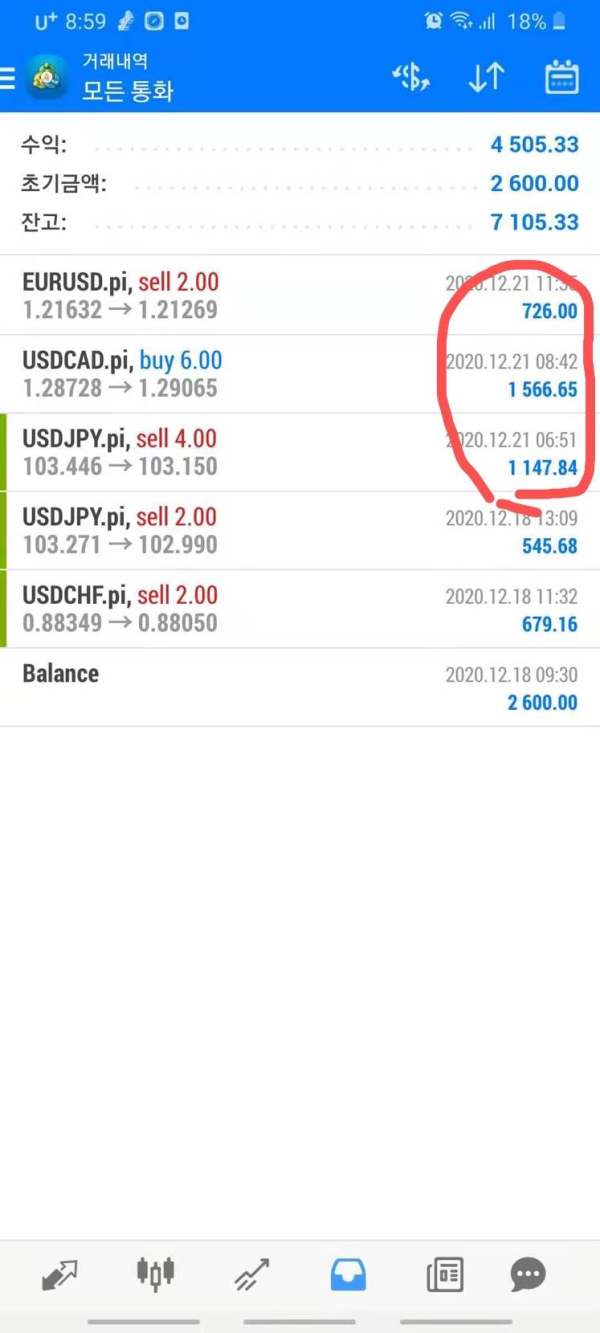The width and height of the screenshot is (600, 1333).
Task: Open the chat messages tab
Action: [x=527, y=1275]
